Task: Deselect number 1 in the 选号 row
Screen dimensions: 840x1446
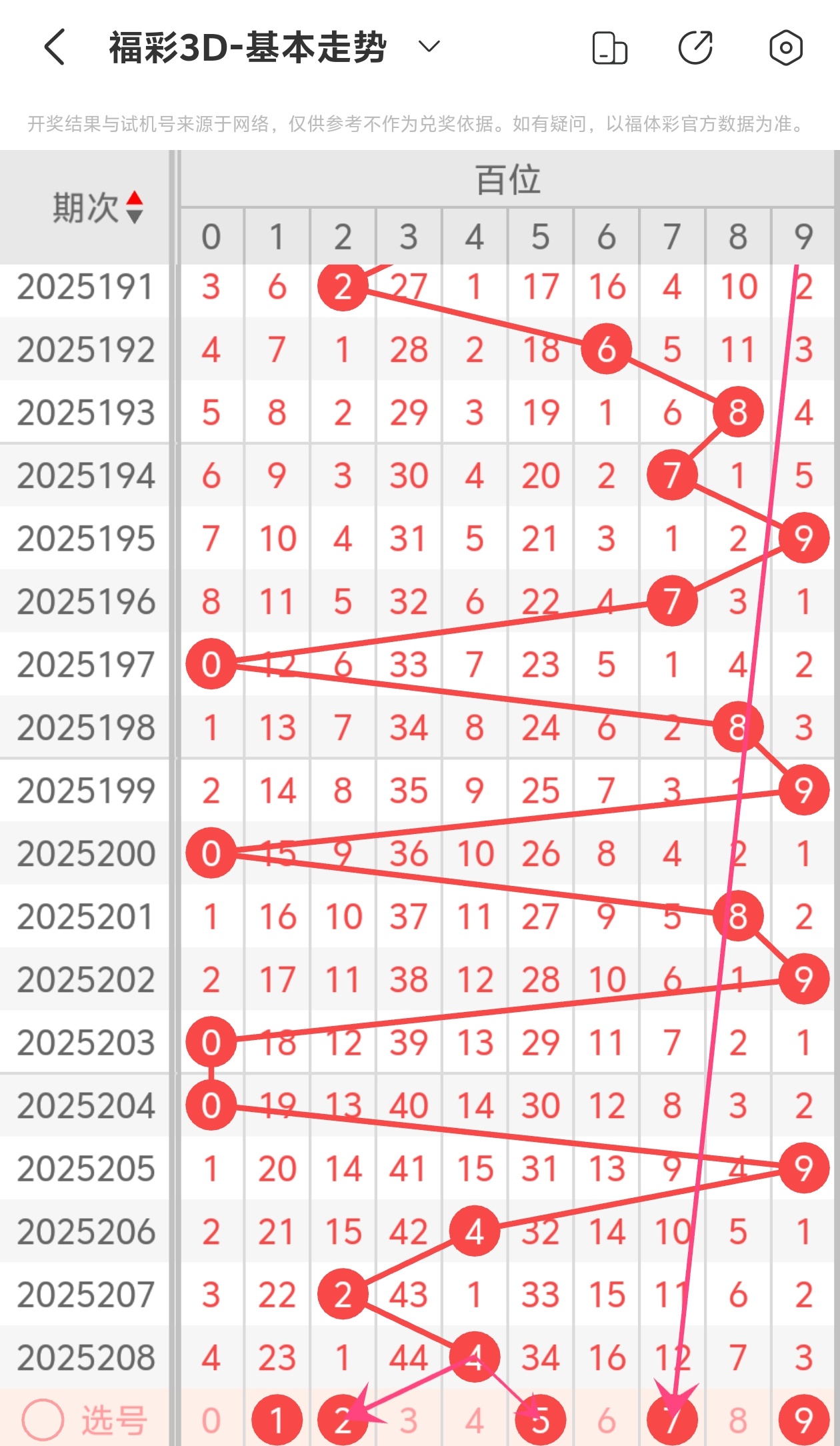Action: point(277,1421)
